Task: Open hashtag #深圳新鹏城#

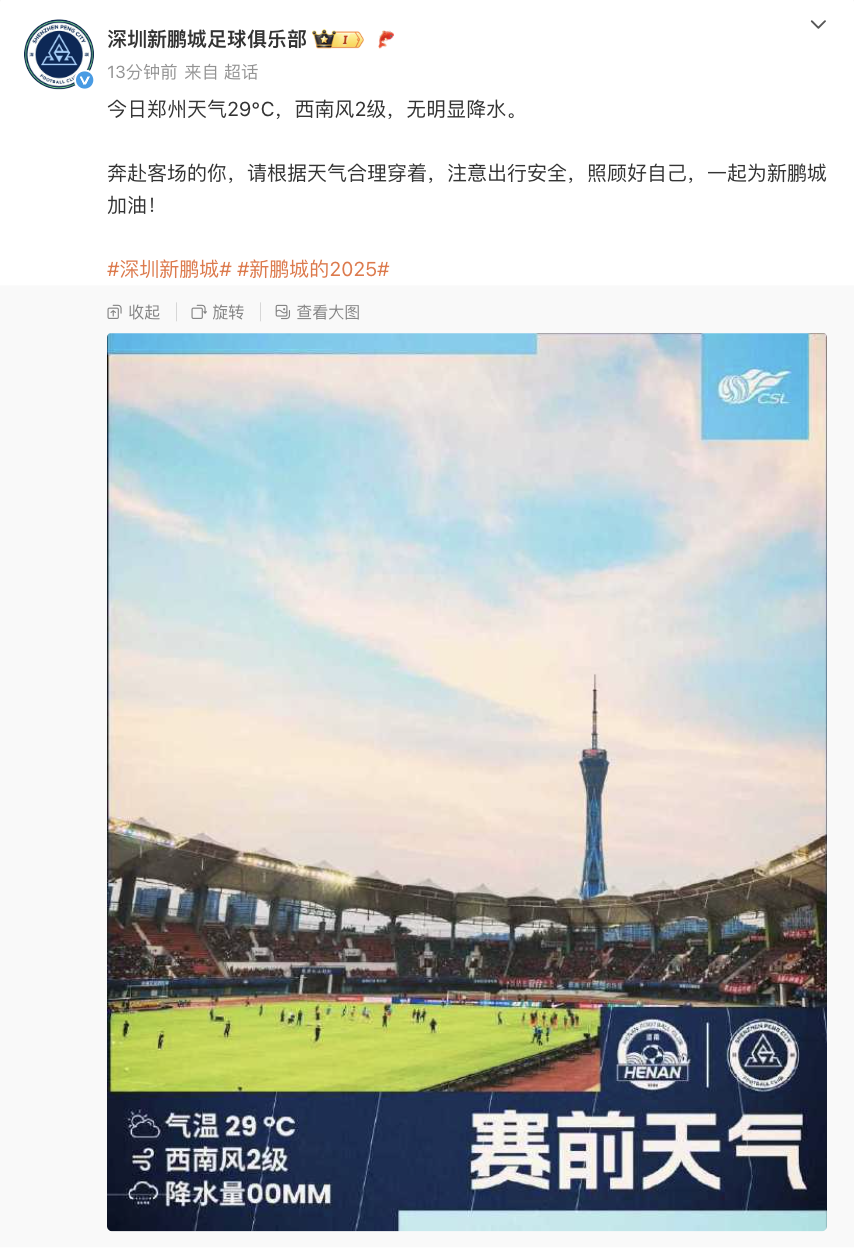Action: point(169,269)
